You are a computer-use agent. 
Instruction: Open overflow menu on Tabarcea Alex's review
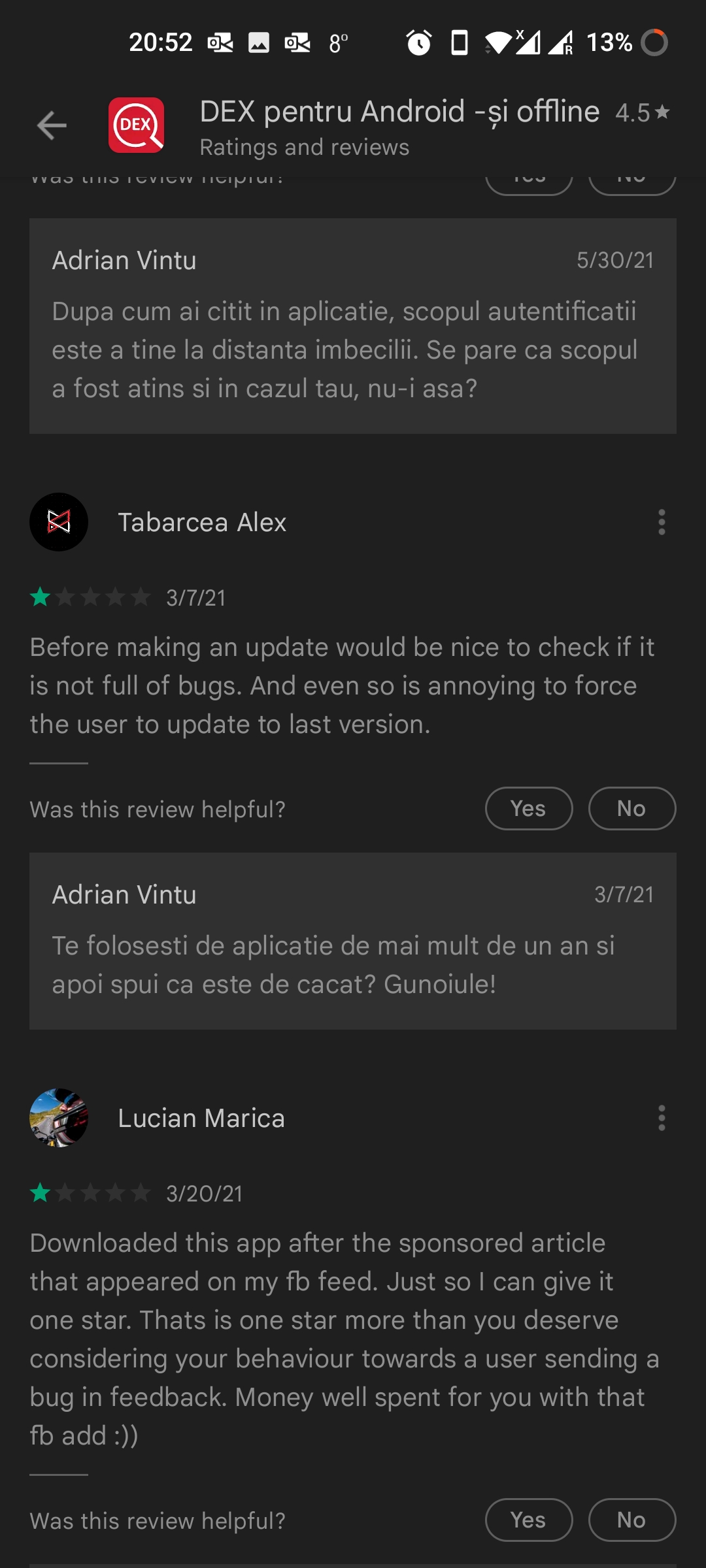tap(662, 522)
